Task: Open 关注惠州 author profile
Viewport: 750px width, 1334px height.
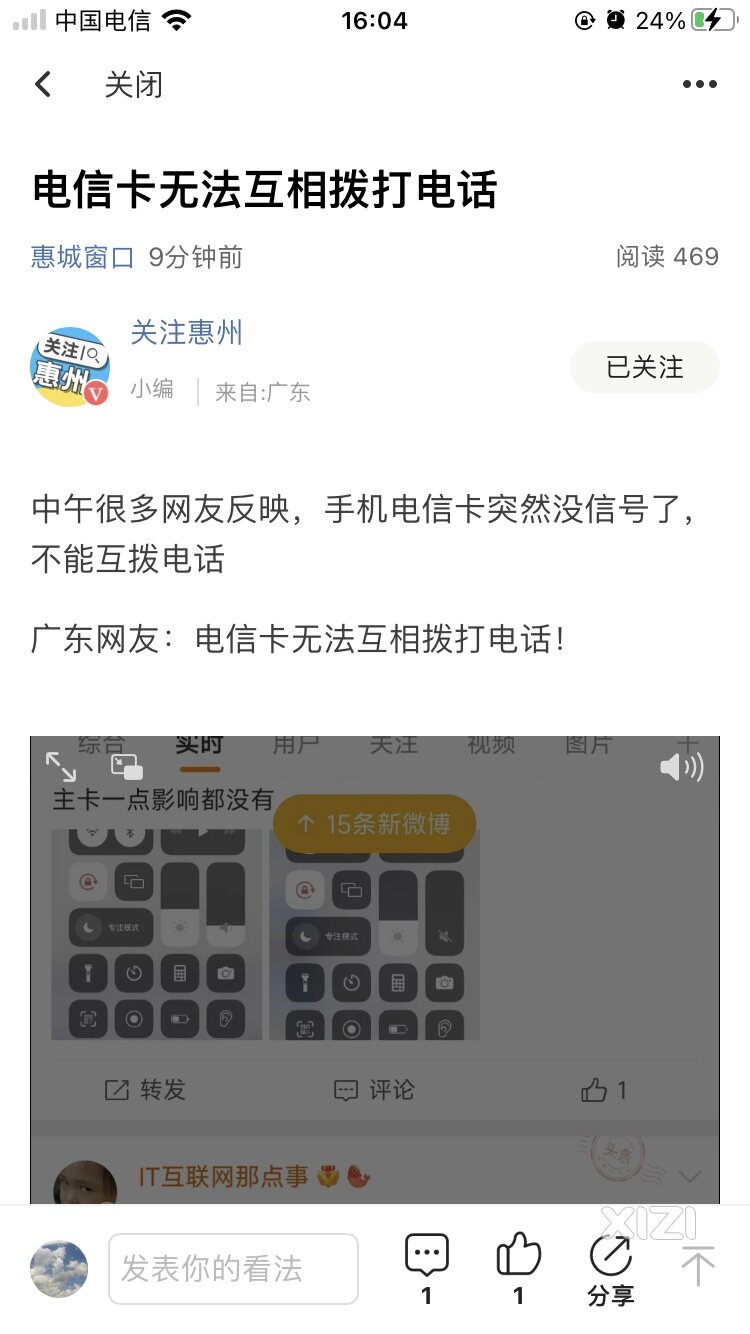Action: pyautogui.click(x=186, y=333)
